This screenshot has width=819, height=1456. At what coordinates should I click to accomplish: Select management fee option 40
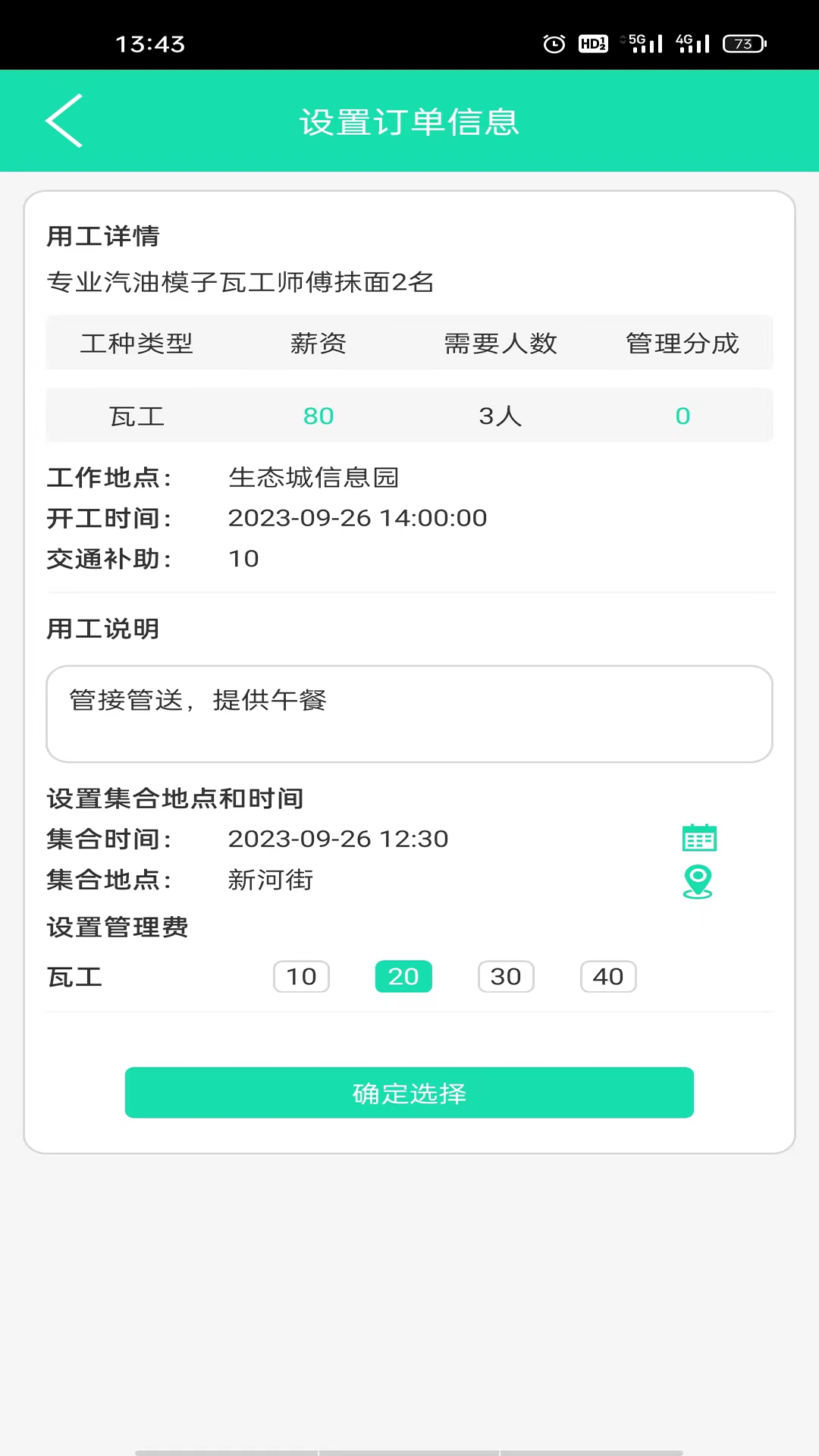click(x=607, y=977)
